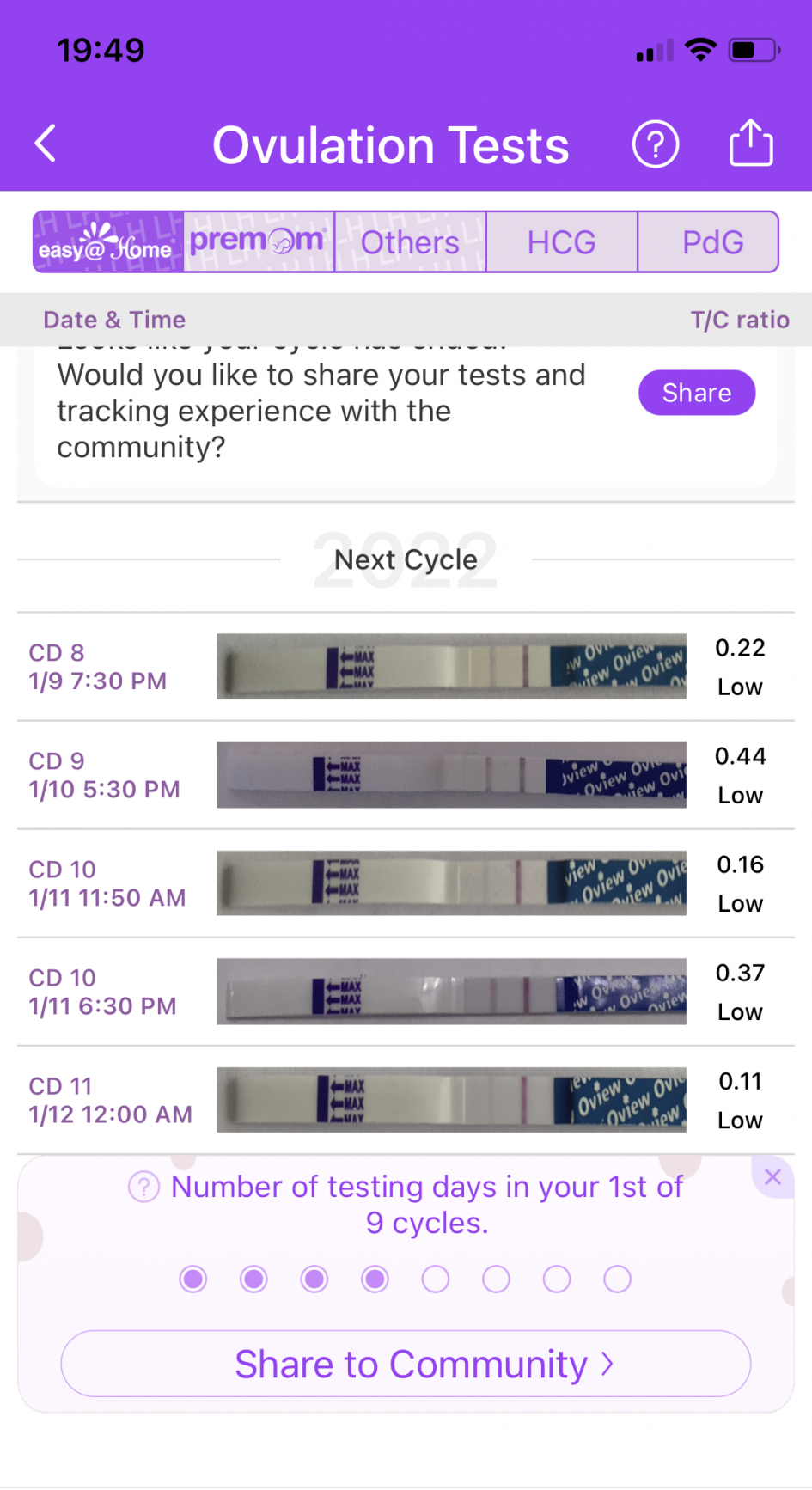Tap the purple Share button

pyautogui.click(x=696, y=393)
